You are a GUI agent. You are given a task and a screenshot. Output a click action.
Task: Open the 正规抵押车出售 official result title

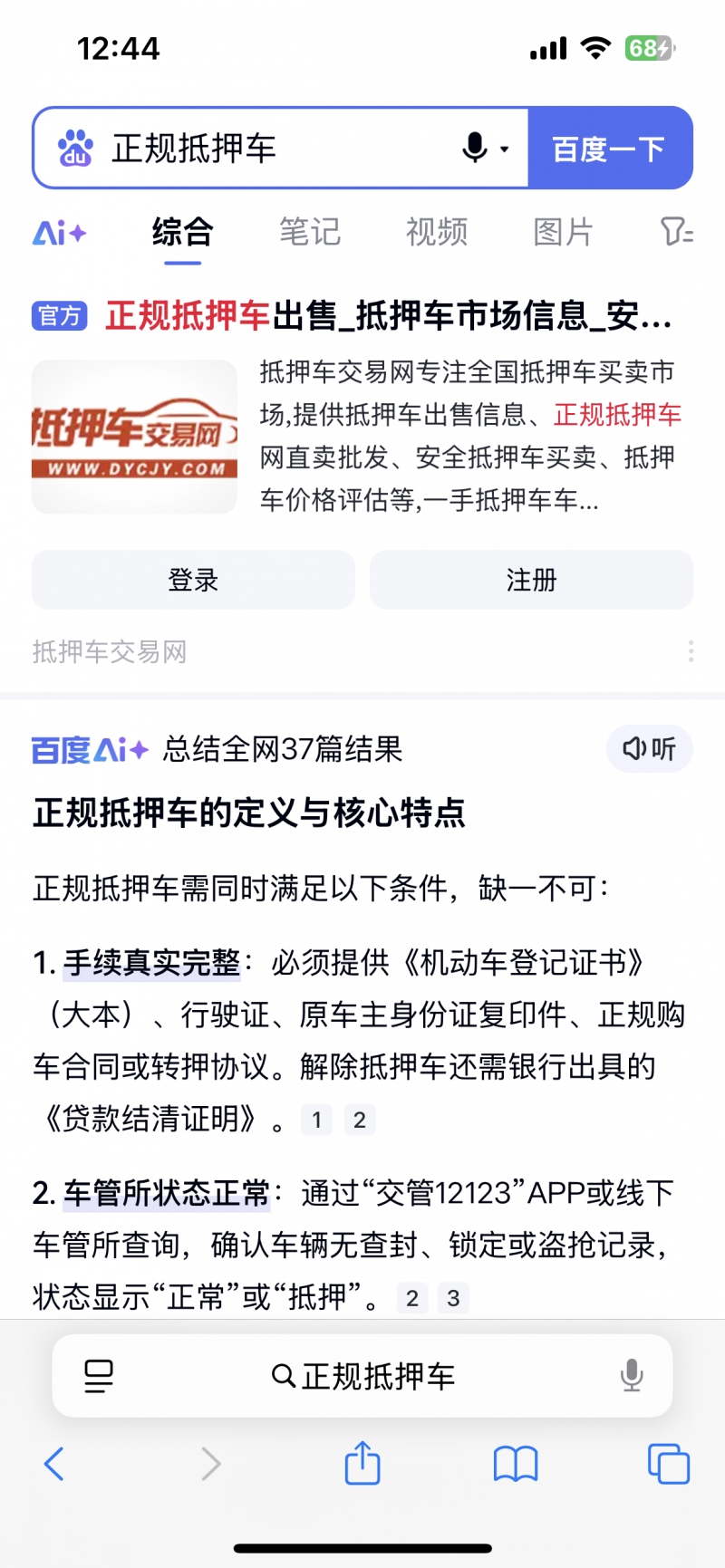(388, 316)
